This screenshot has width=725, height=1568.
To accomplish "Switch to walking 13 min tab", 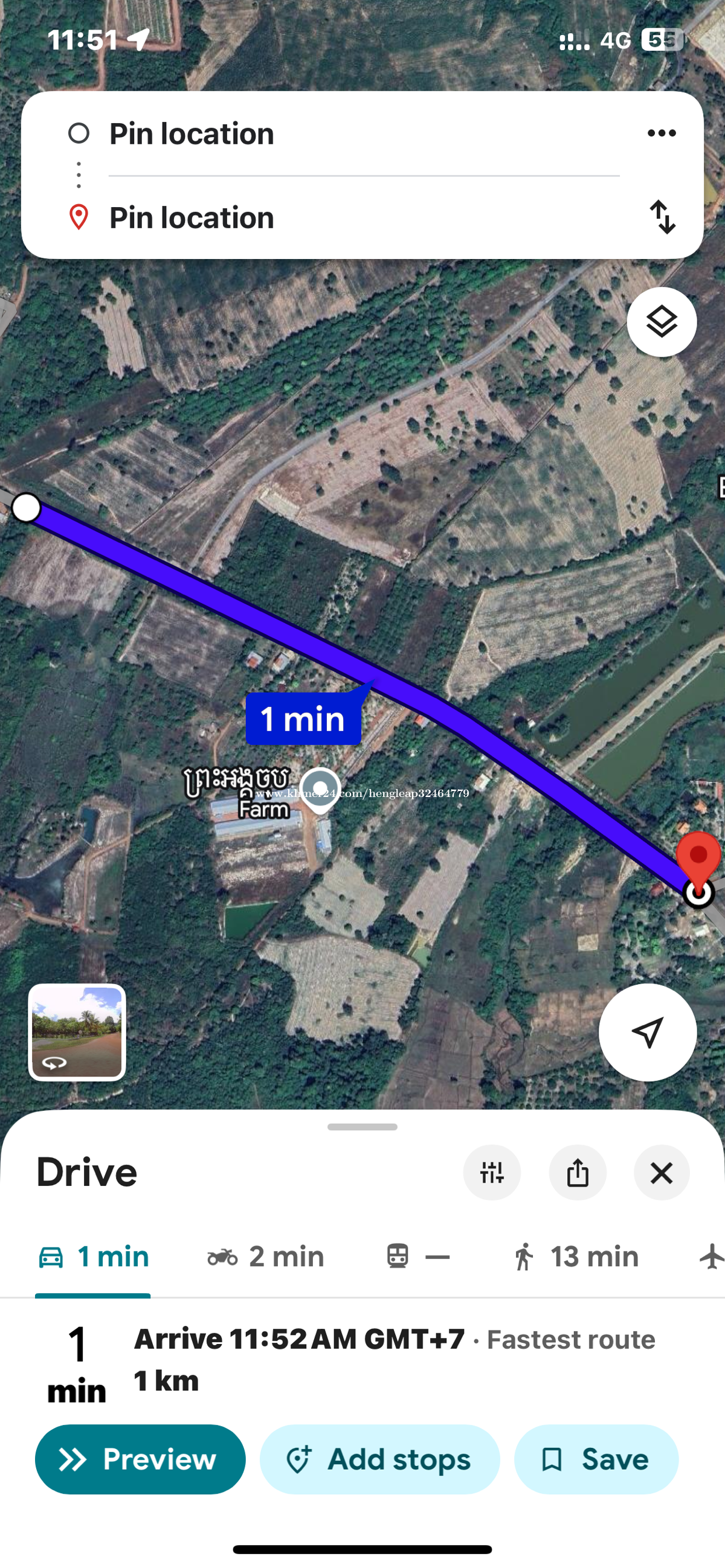I will click(576, 1256).
